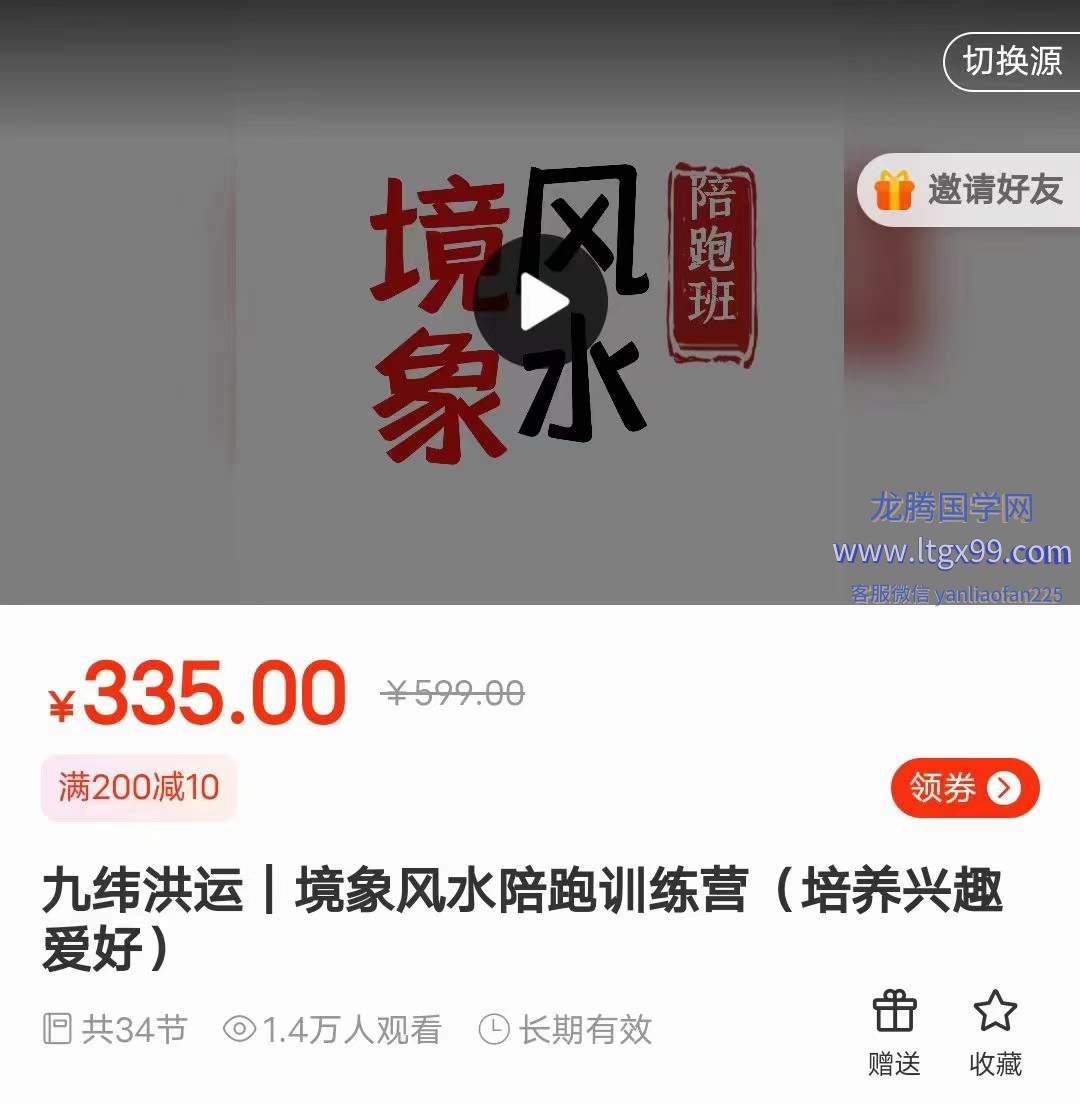Play the 境象风水 course video

tap(540, 302)
